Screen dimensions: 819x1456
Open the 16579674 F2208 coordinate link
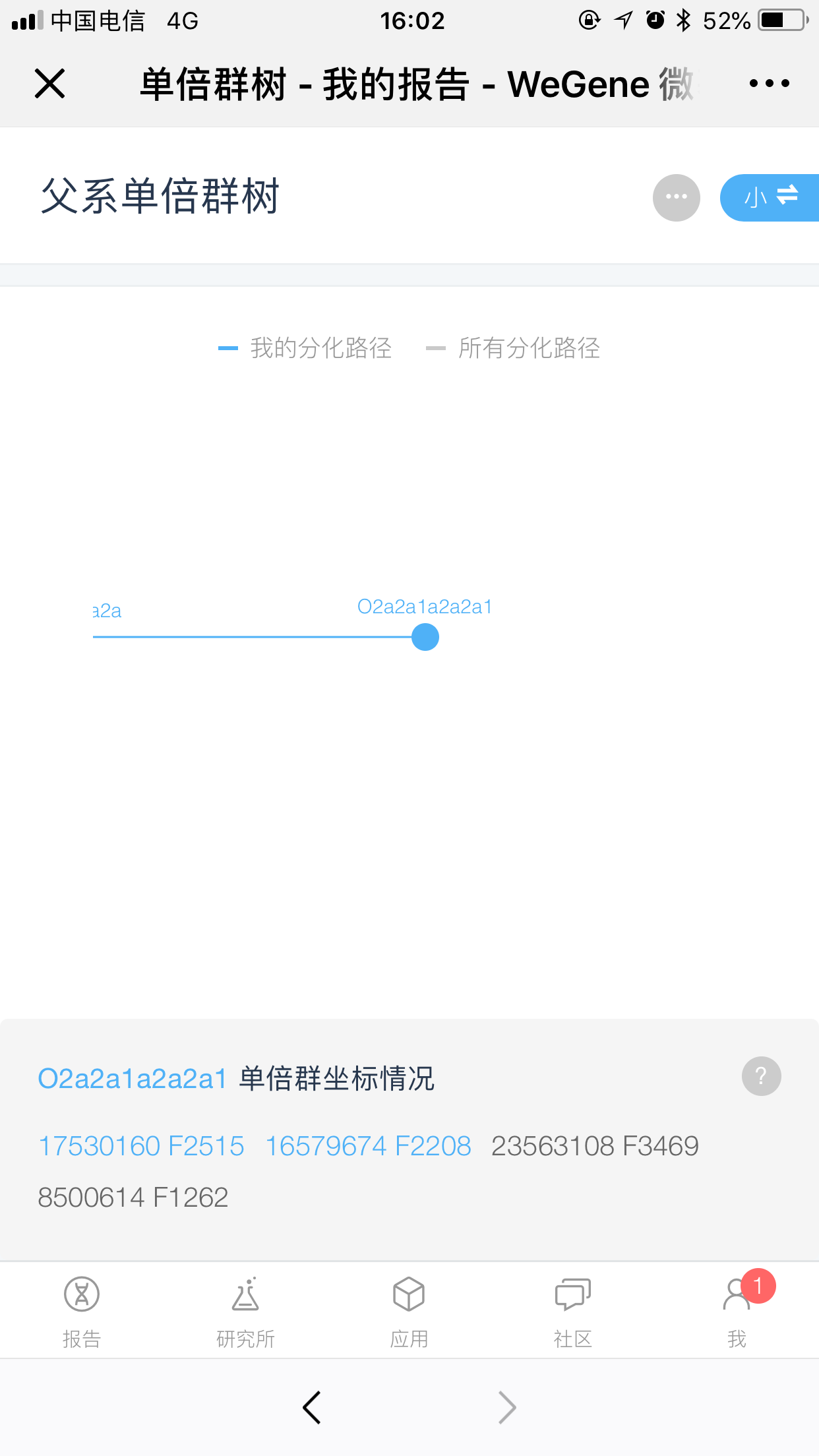[x=368, y=1146]
